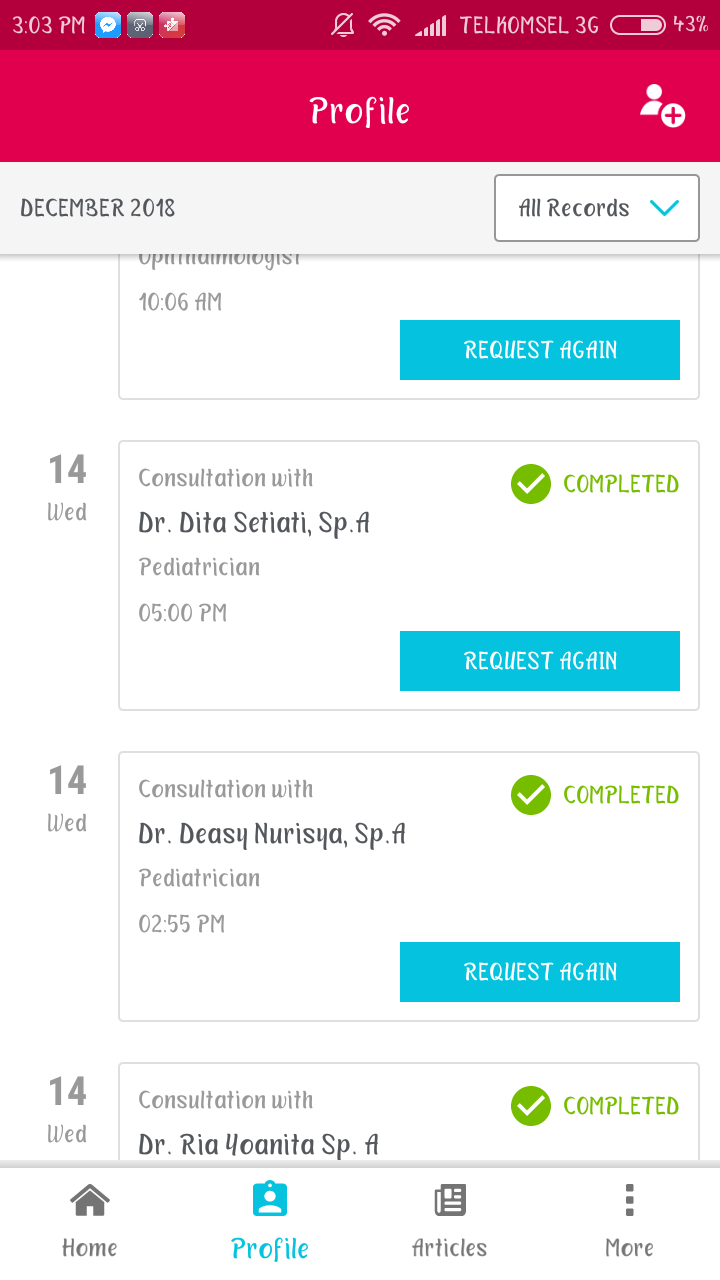Viewport: 720px width, 1280px height.
Task: Request again with Dr. Dita Setiati
Action: pyautogui.click(x=540, y=661)
